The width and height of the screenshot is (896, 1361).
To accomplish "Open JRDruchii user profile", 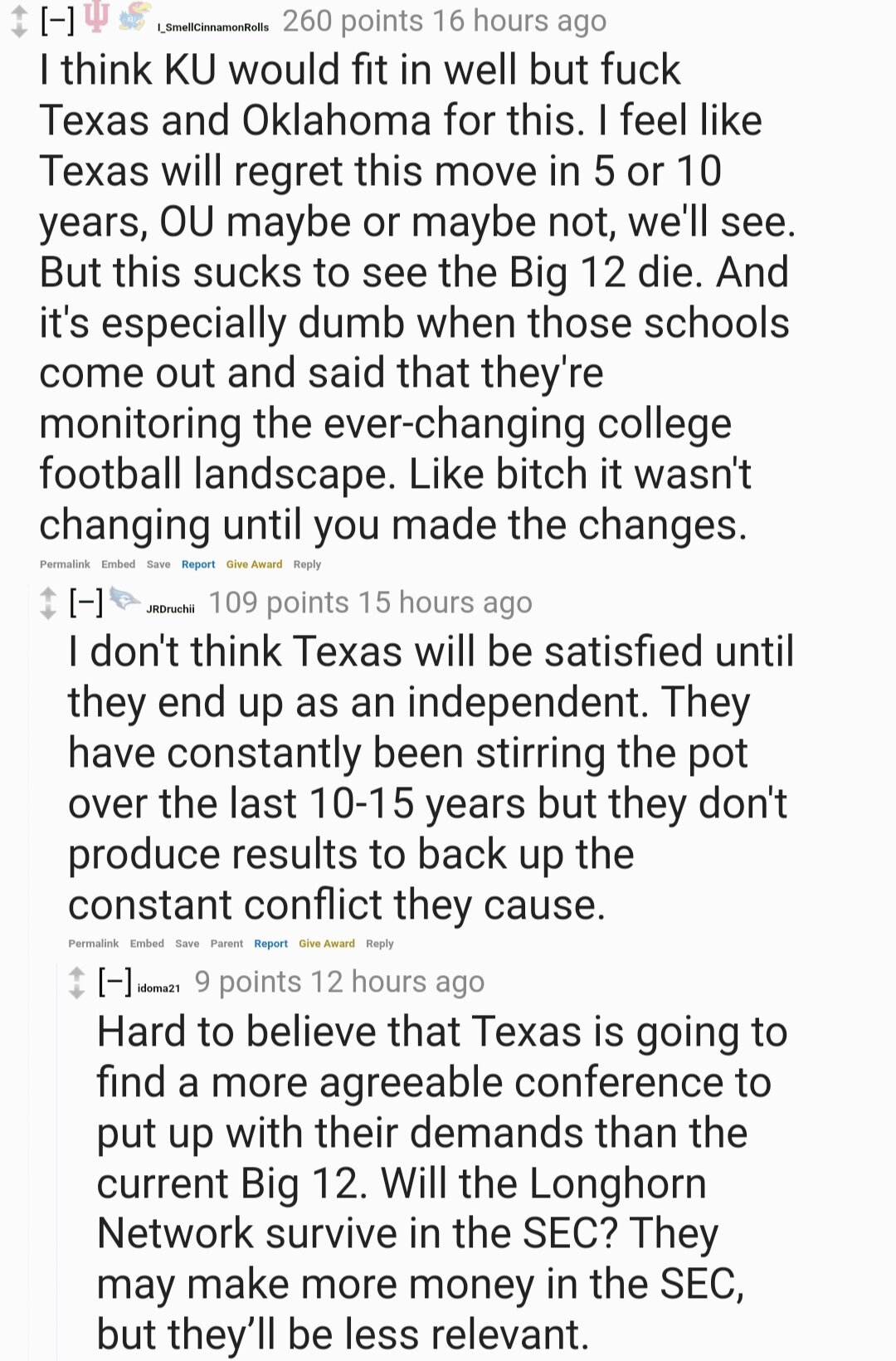I will (170, 608).
